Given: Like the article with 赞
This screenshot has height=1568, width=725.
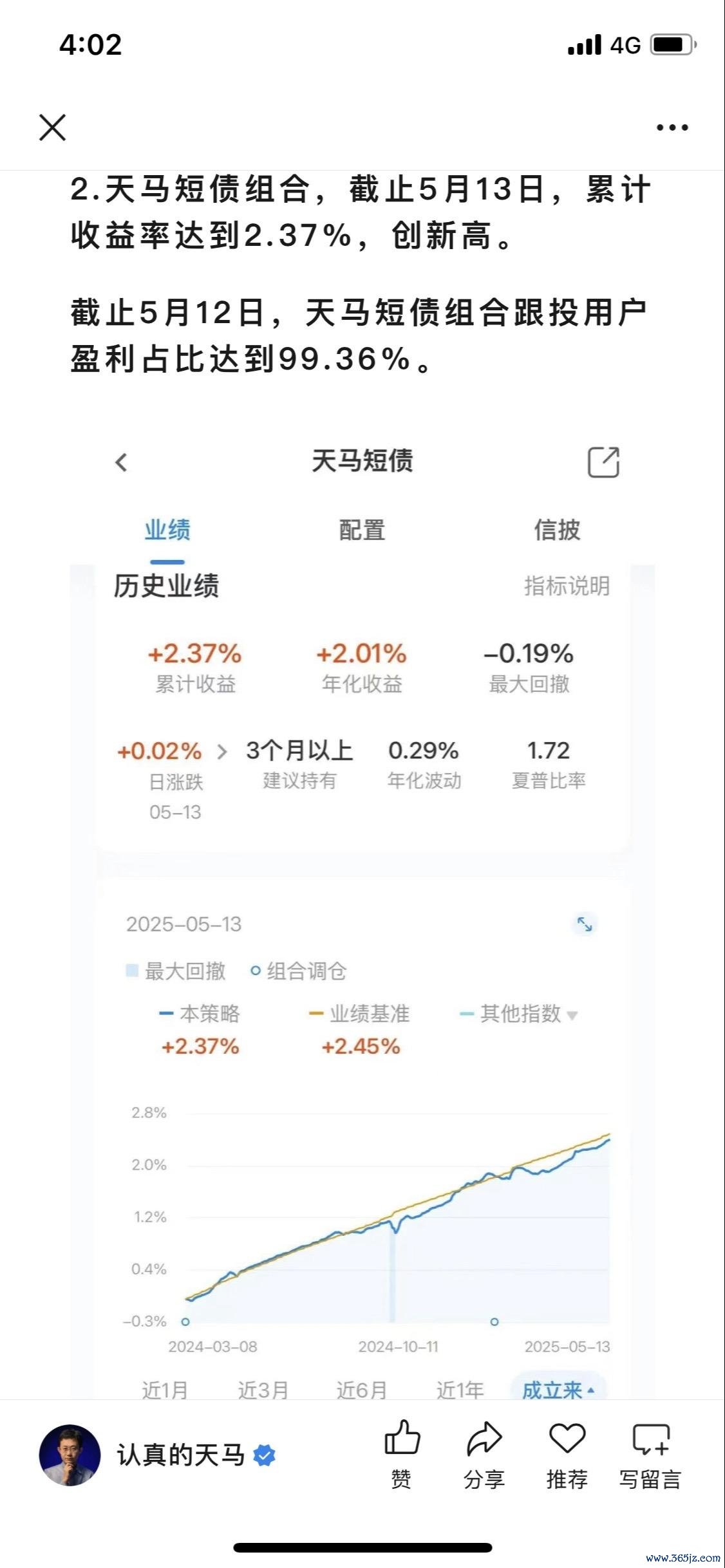Looking at the screenshot, I should (x=402, y=1455).
